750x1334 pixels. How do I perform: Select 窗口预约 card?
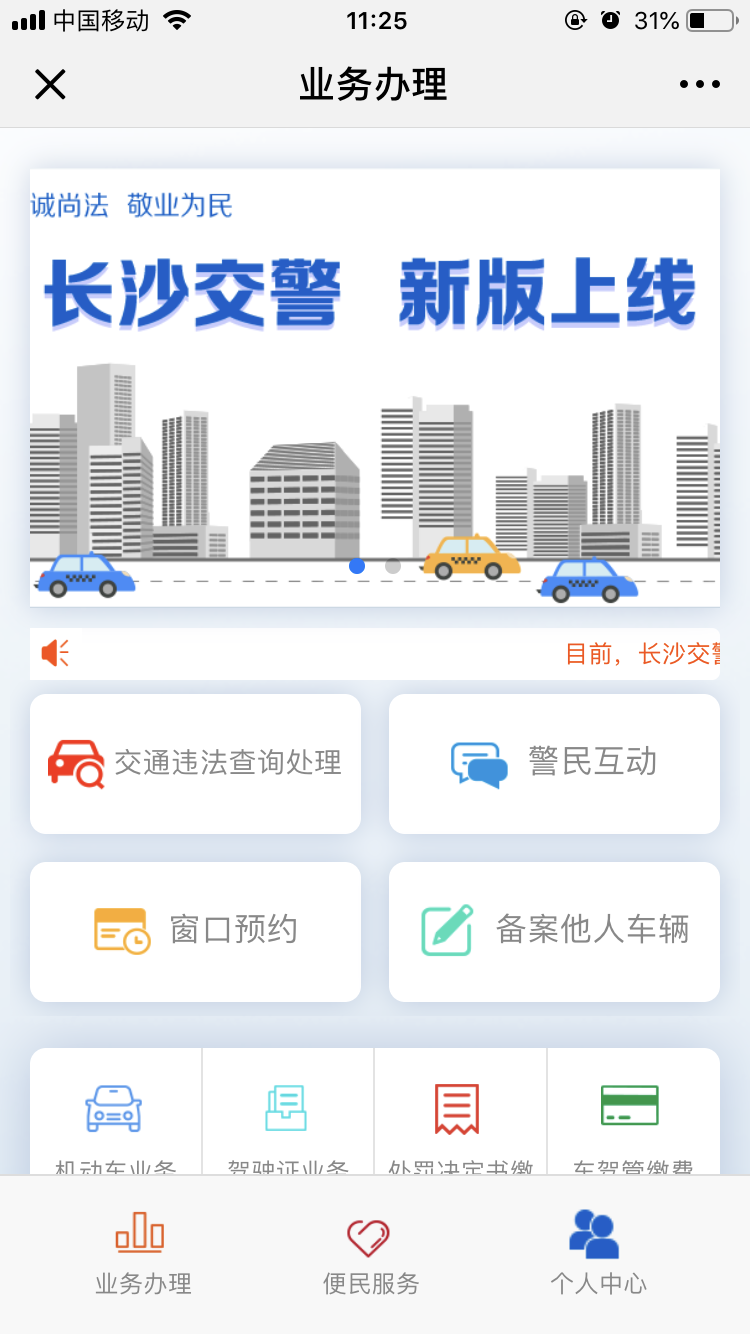click(195, 931)
